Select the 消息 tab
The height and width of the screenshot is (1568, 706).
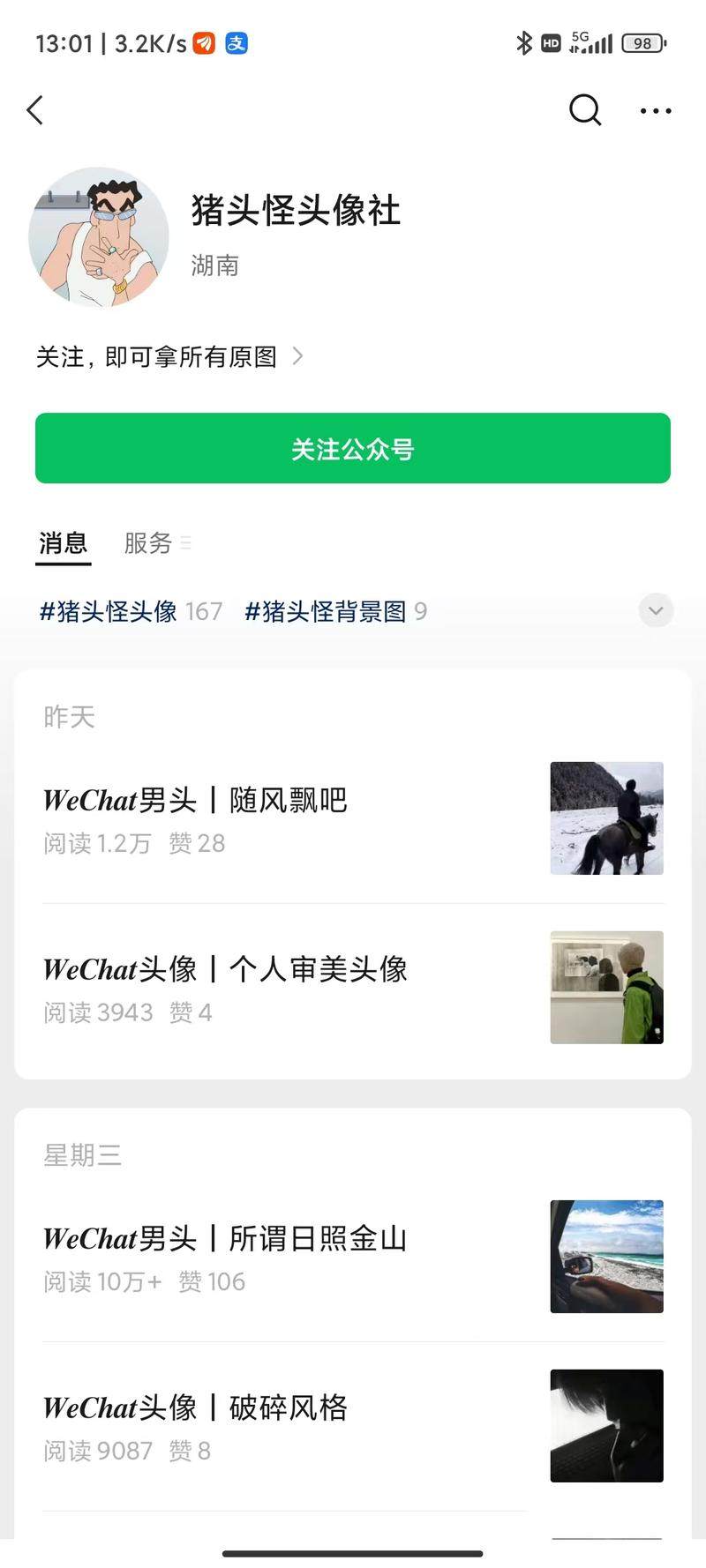pos(64,542)
